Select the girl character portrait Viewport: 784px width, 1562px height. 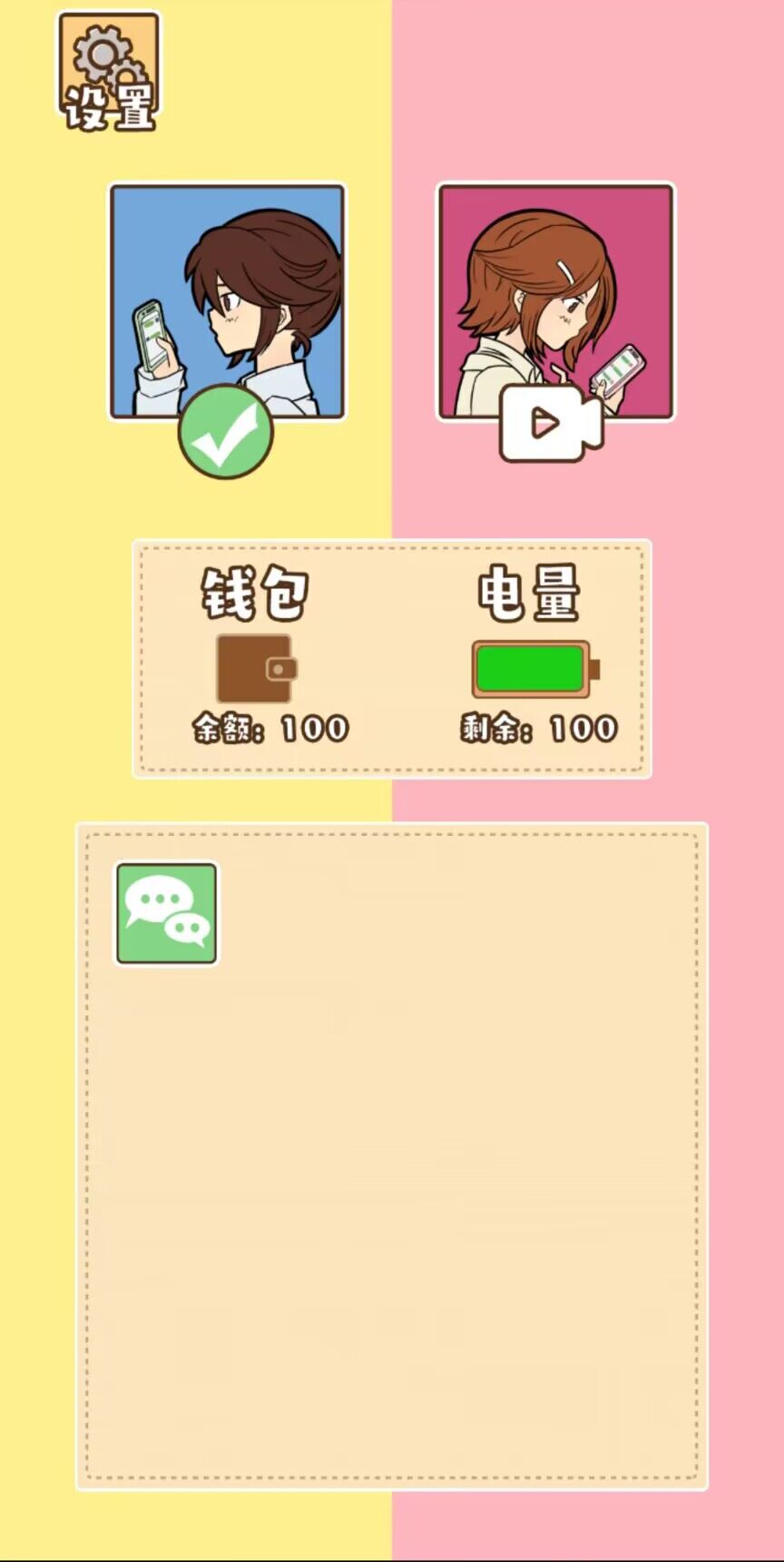tap(555, 300)
